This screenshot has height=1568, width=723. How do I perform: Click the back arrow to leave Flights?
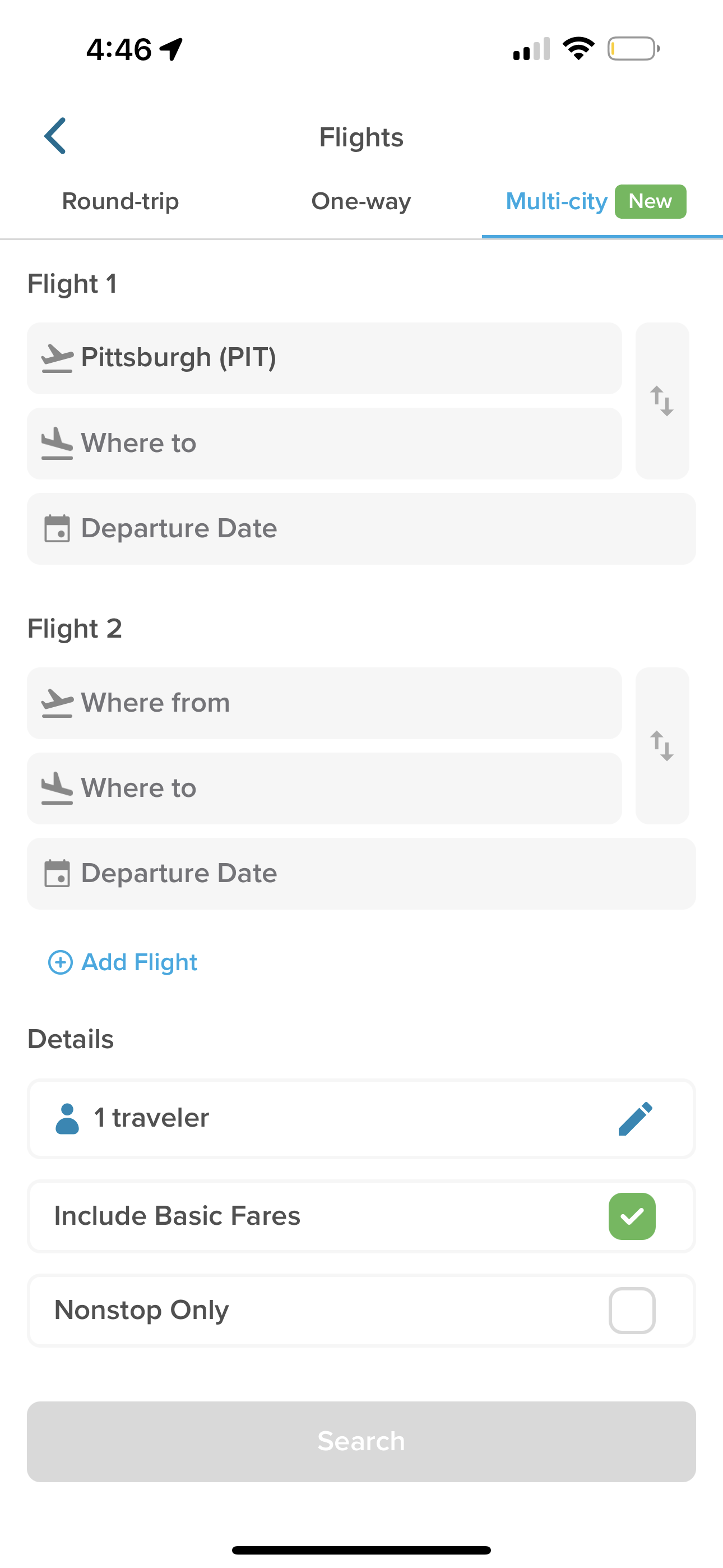(55, 136)
